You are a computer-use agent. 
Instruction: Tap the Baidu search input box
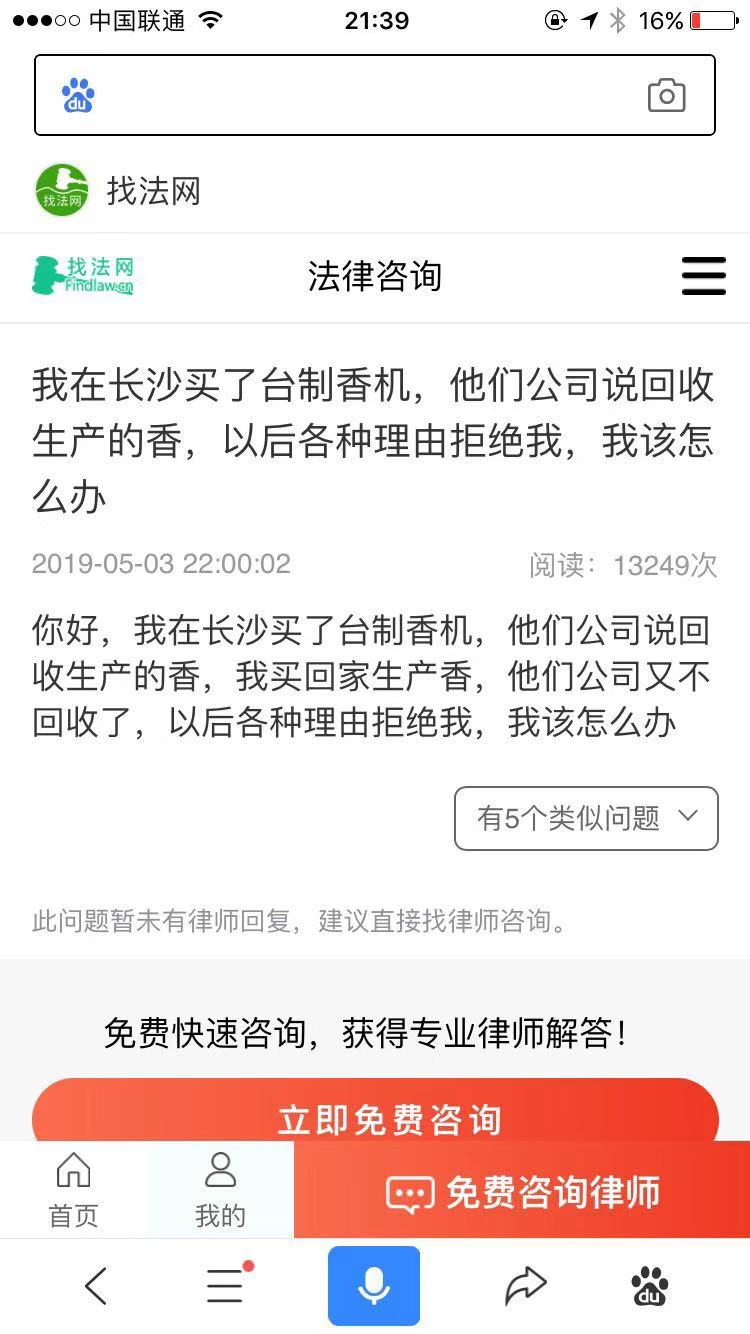[x=360, y=96]
